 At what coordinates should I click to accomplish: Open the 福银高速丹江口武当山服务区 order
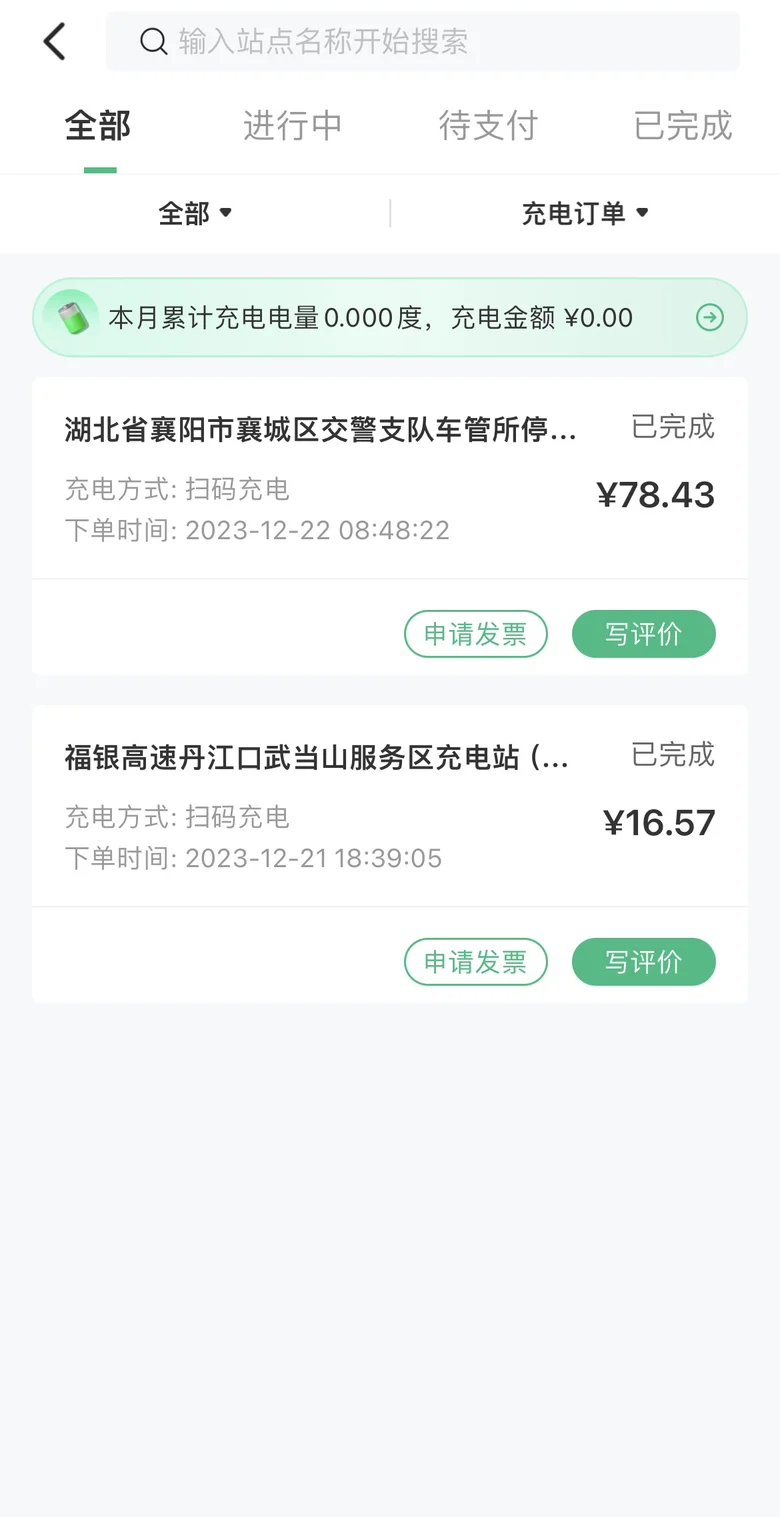(390, 806)
